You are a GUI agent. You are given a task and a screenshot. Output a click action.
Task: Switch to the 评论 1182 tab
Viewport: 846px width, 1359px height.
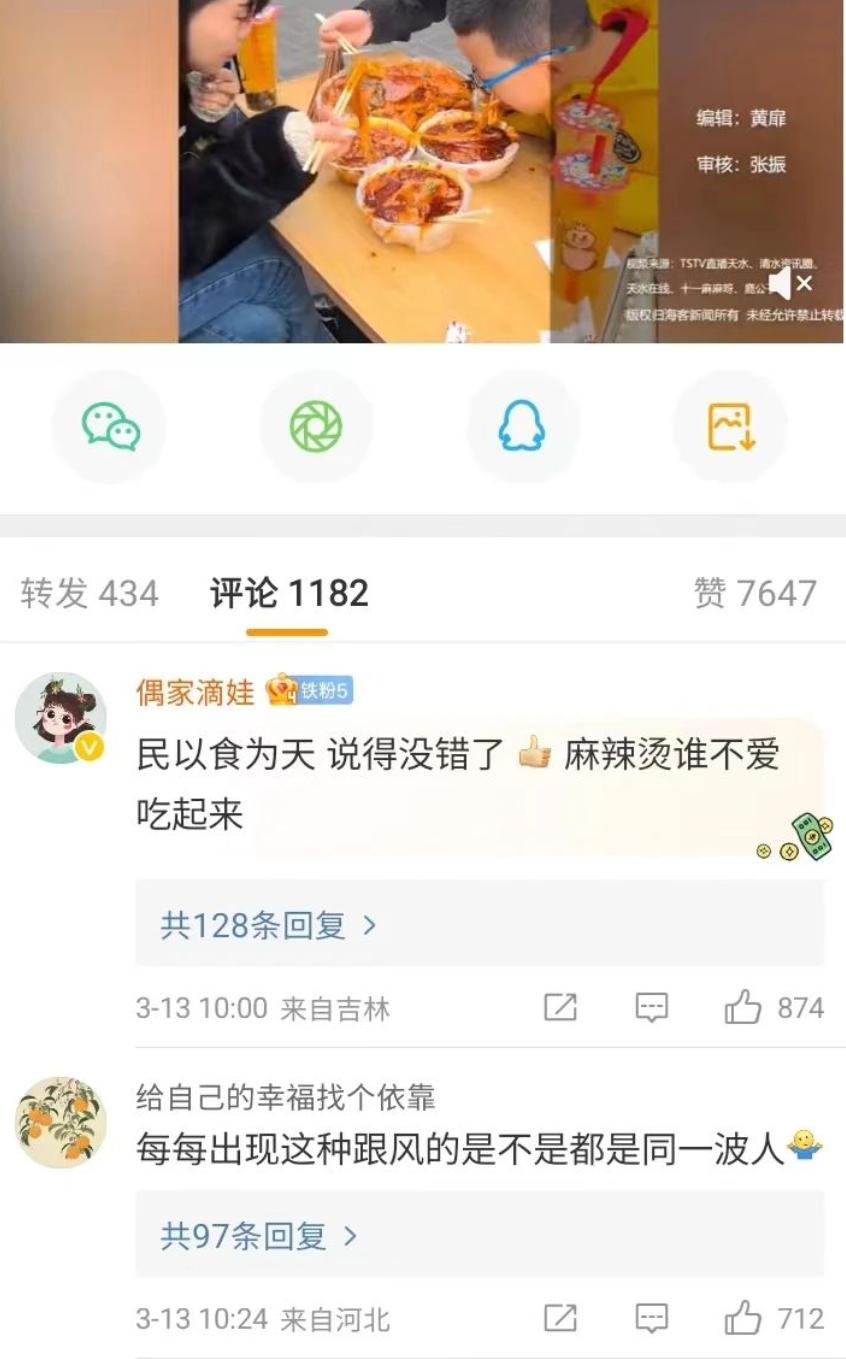(x=288, y=593)
